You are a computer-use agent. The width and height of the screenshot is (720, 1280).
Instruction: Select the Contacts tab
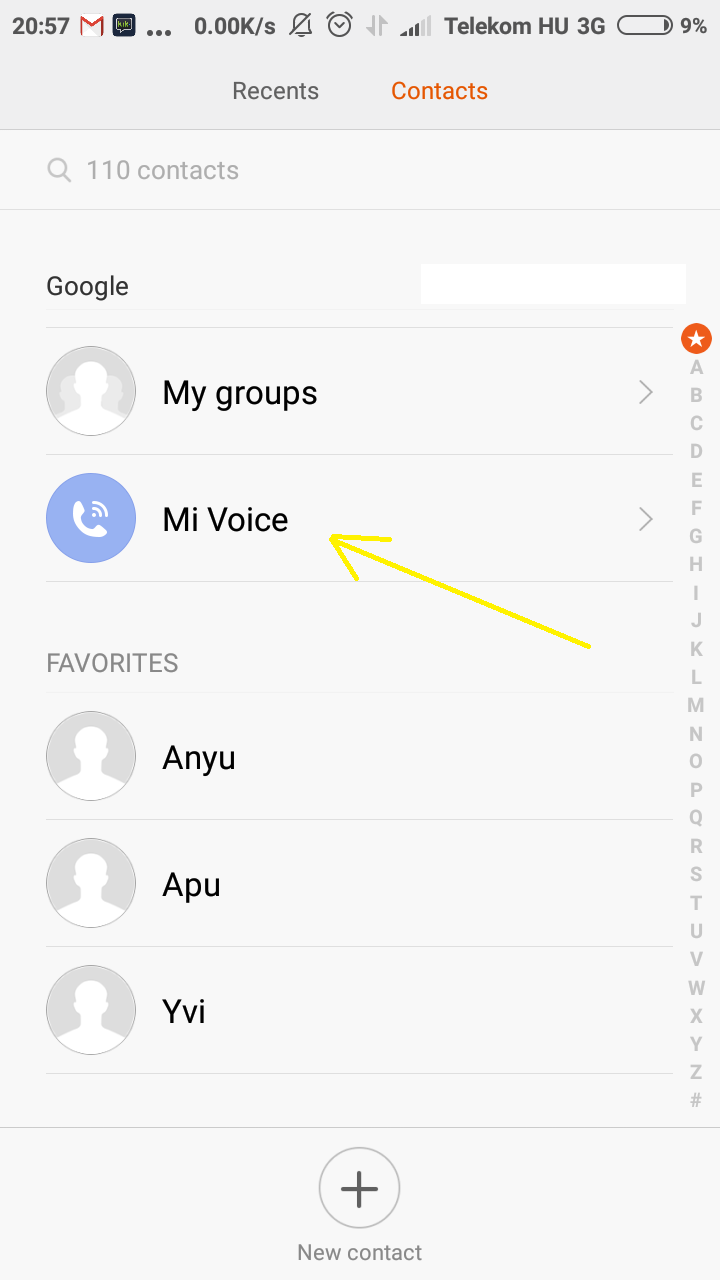[439, 91]
